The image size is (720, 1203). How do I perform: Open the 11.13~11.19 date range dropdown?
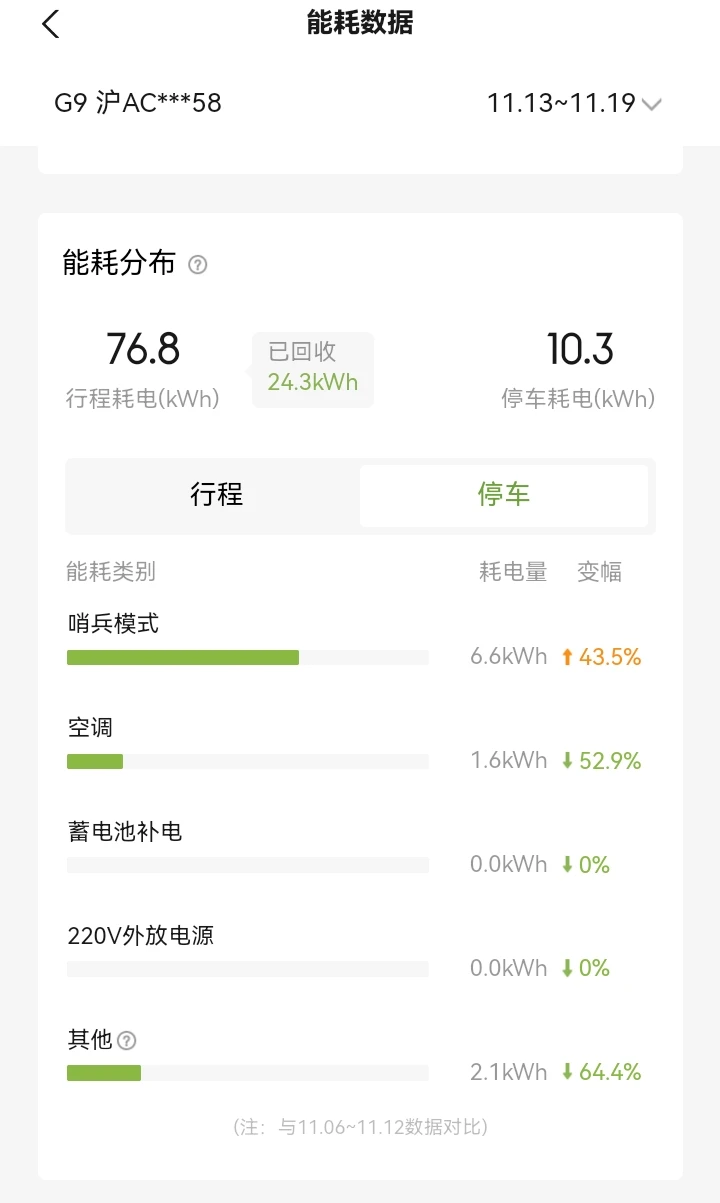(574, 103)
